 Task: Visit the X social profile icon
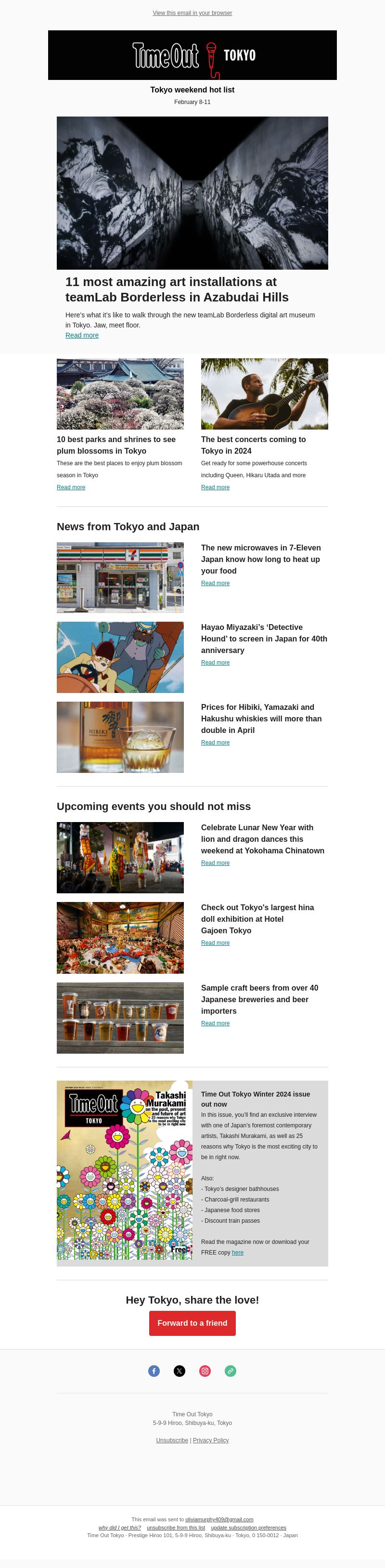click(180, 1371)
